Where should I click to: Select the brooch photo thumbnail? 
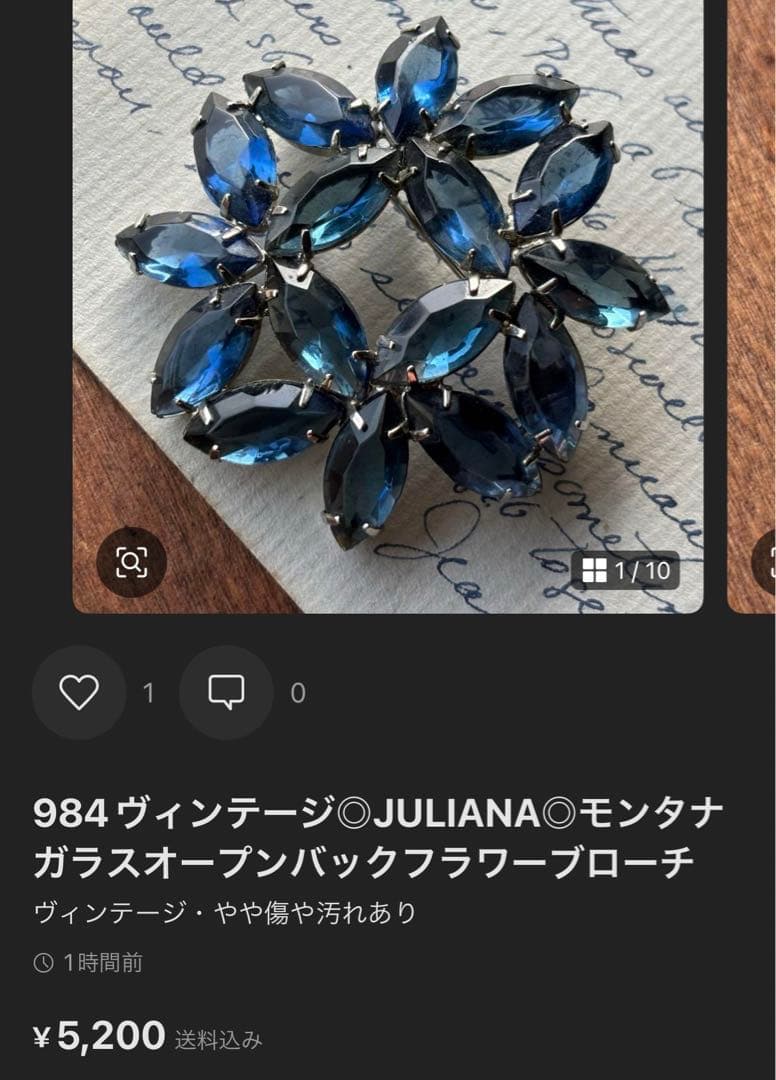388,300
